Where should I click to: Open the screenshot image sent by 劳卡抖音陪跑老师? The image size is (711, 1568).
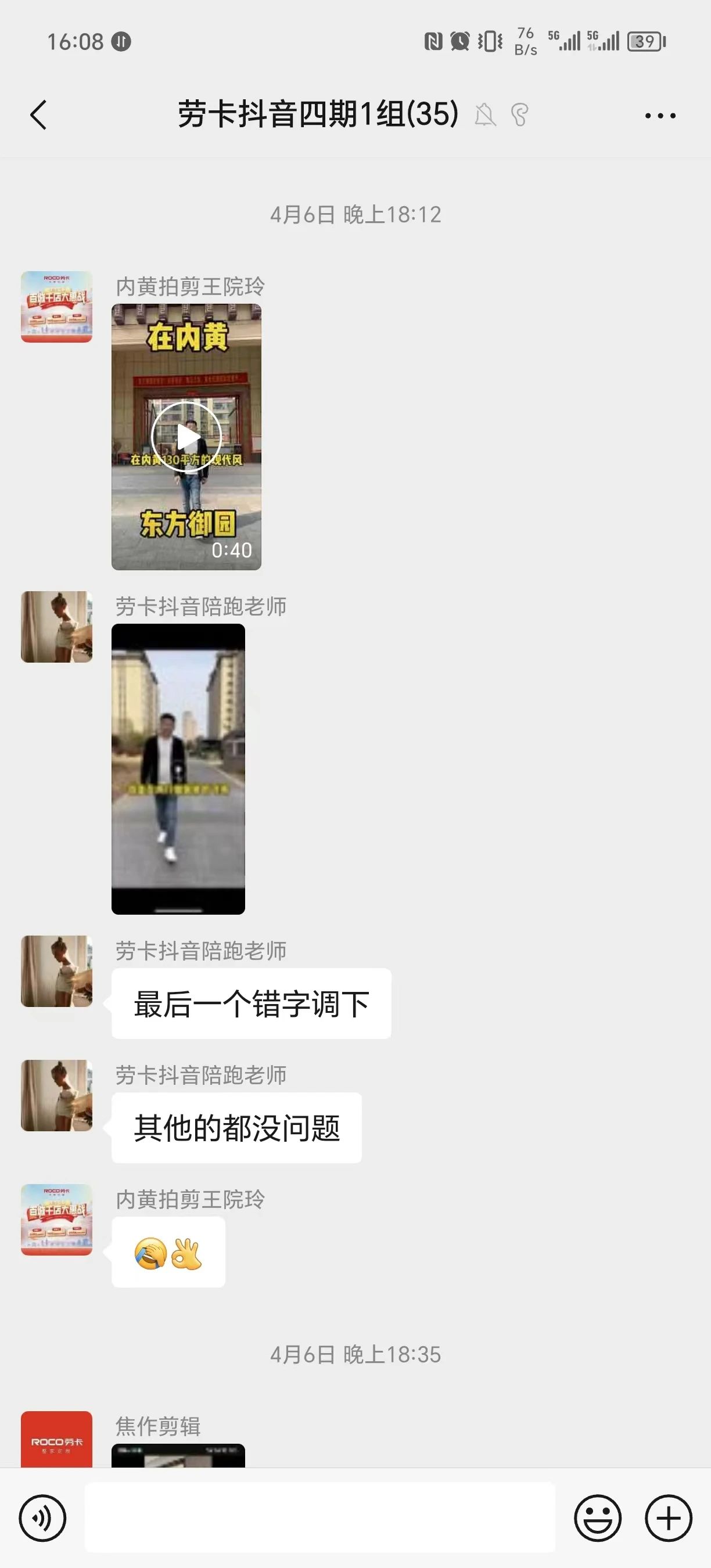178,768
